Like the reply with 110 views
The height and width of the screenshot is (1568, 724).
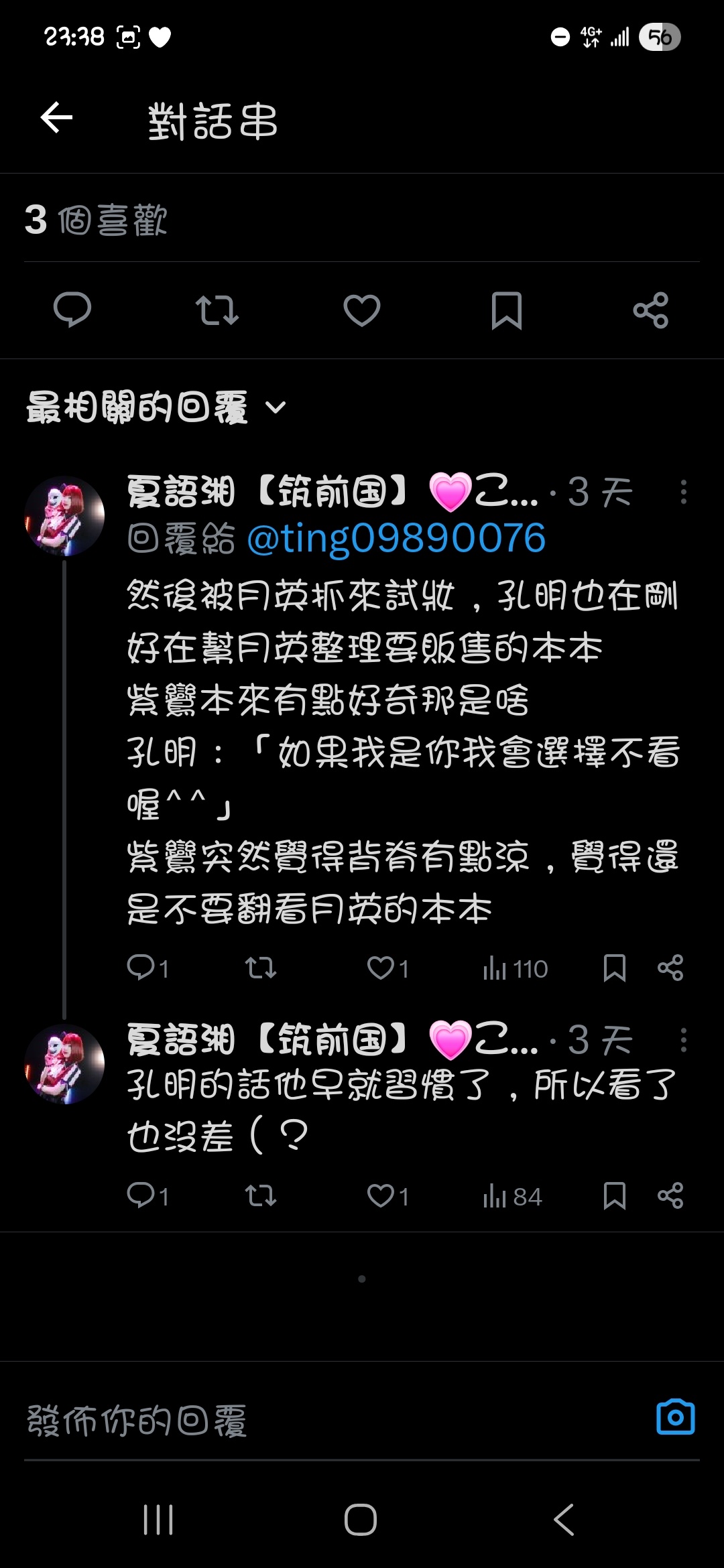(x=381, y=968)
